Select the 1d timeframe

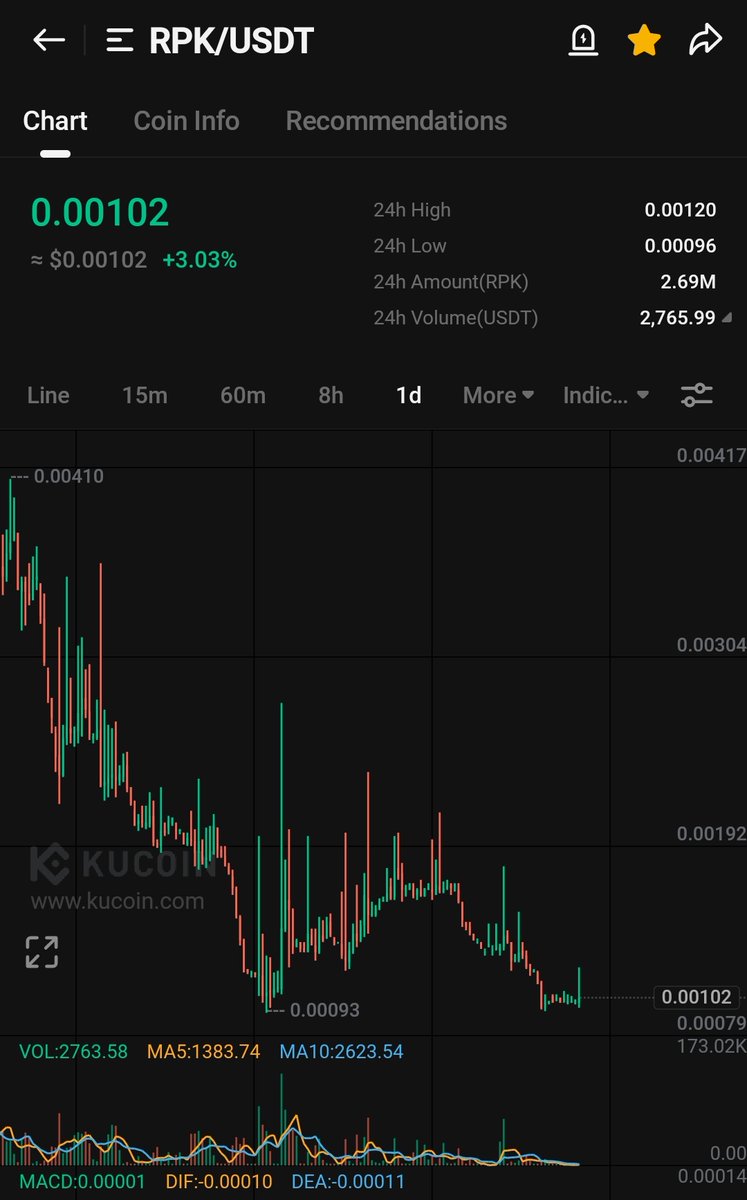pyautogui.click(x=409, y=395)
